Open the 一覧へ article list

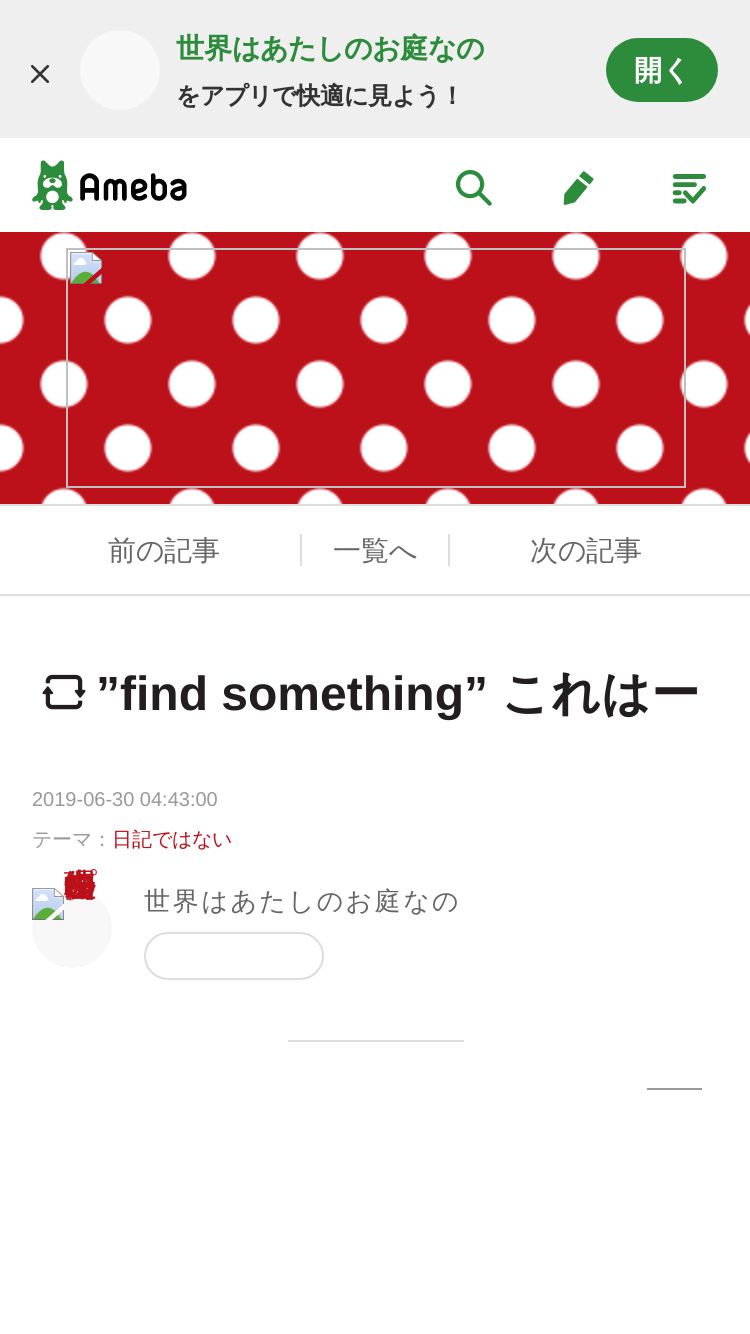pos(375,550)
